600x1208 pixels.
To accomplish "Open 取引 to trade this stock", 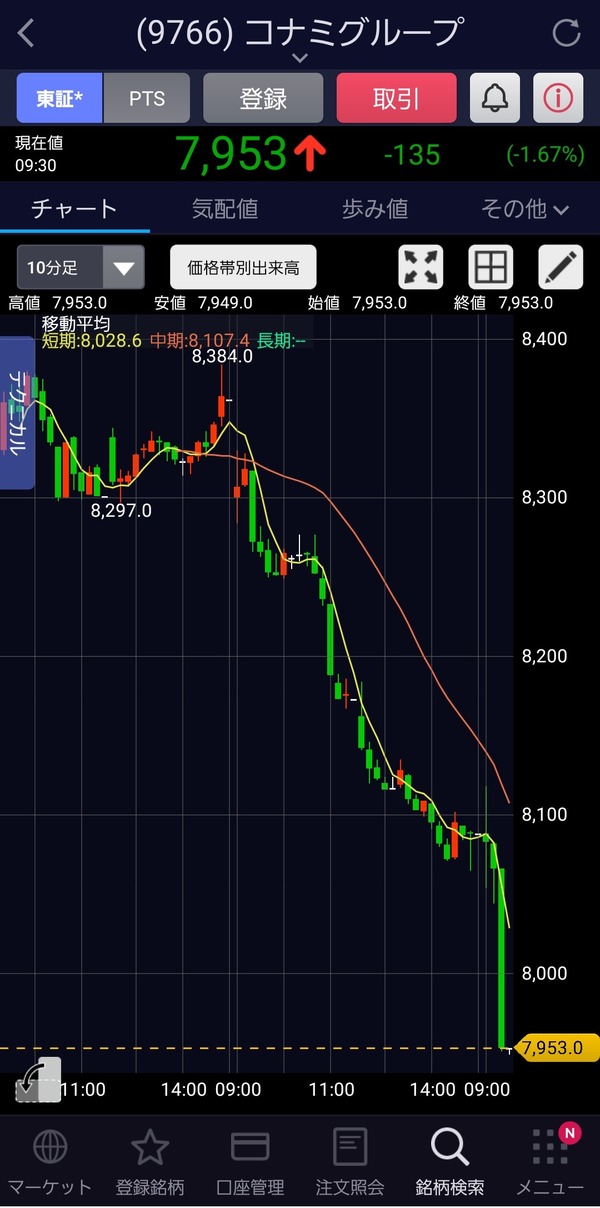I will click(396, 98).
